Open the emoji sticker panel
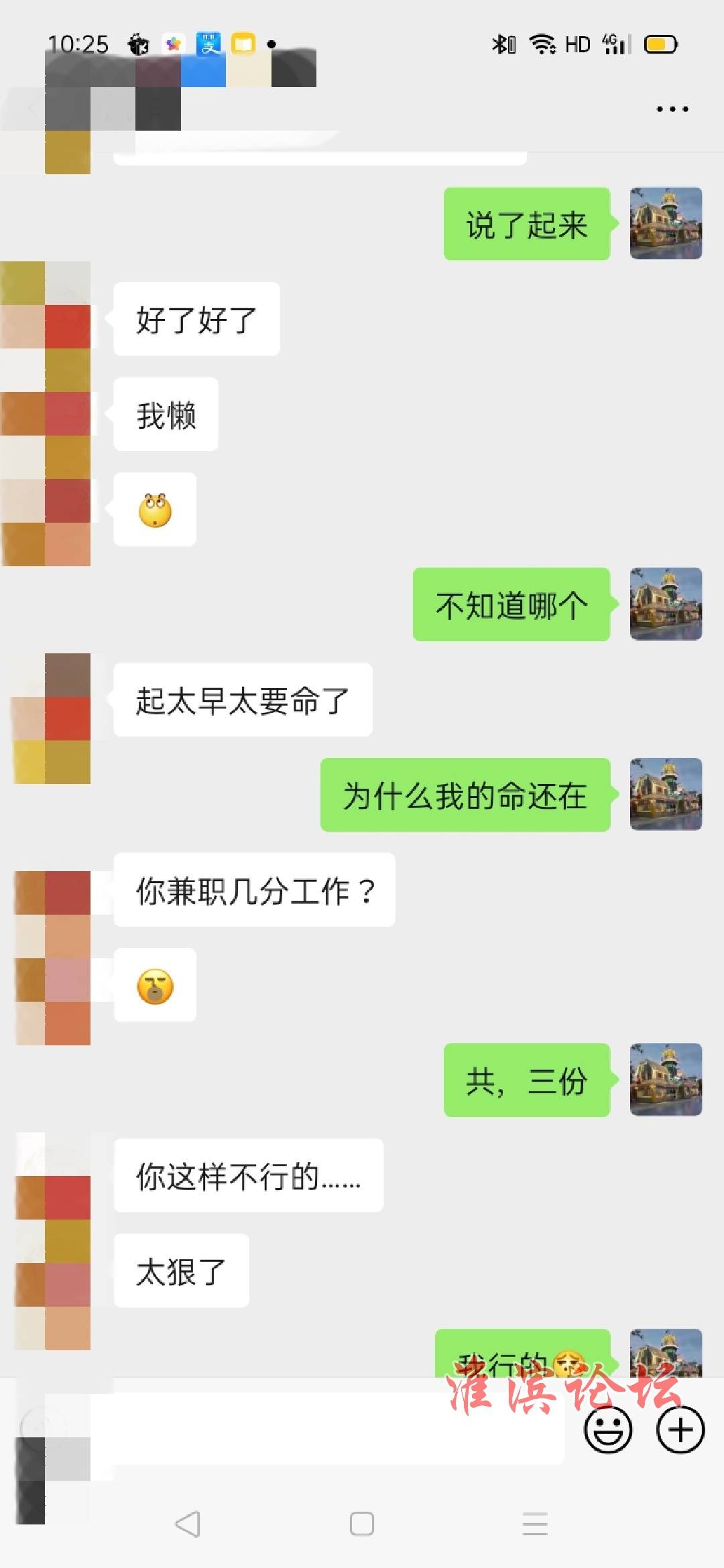 coord(608,1430)
